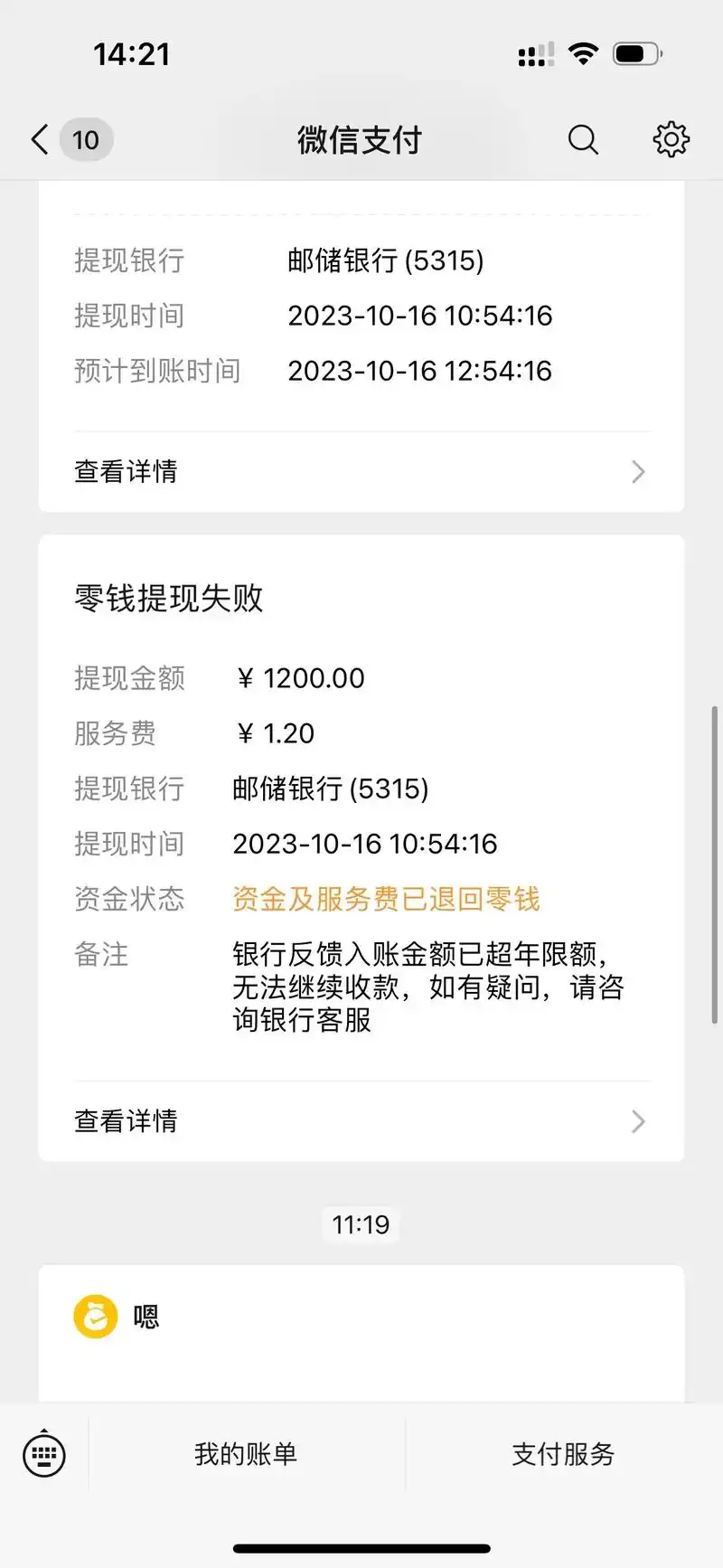This screenshot has width=723, height=1568.
Task: Open the search icon on the title bar
Action: coord(583,140)
